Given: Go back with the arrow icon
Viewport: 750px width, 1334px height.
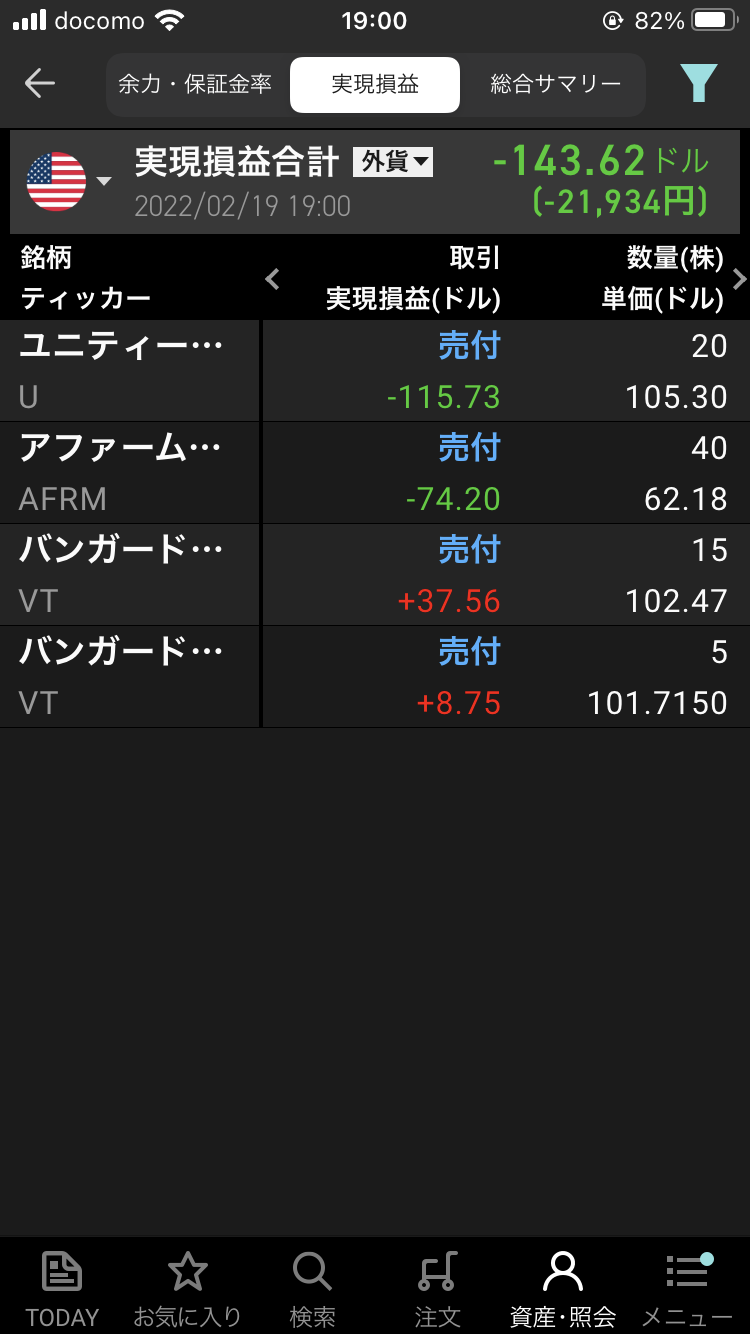Looking at the screenshot, I should 40,83.
